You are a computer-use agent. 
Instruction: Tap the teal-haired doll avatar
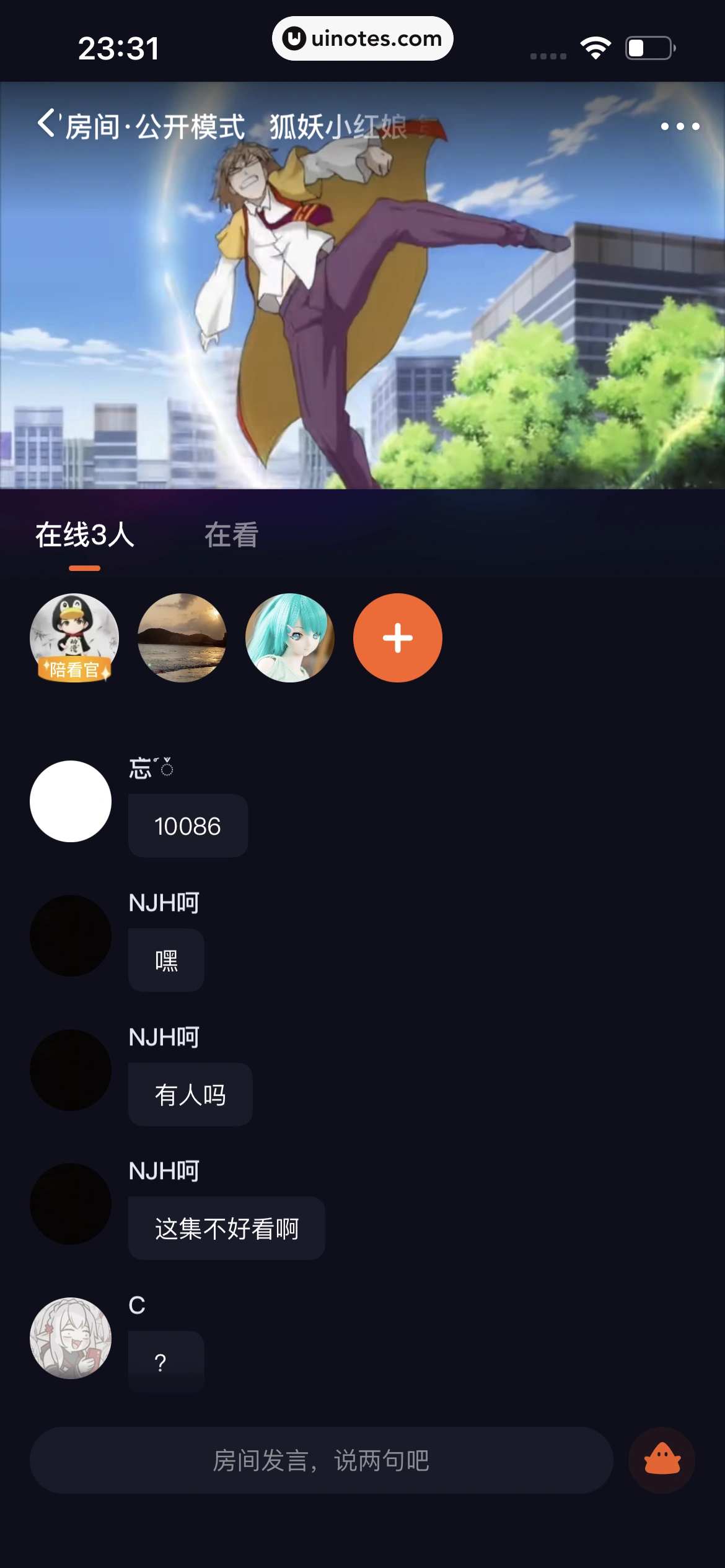[x=289, y=637]
